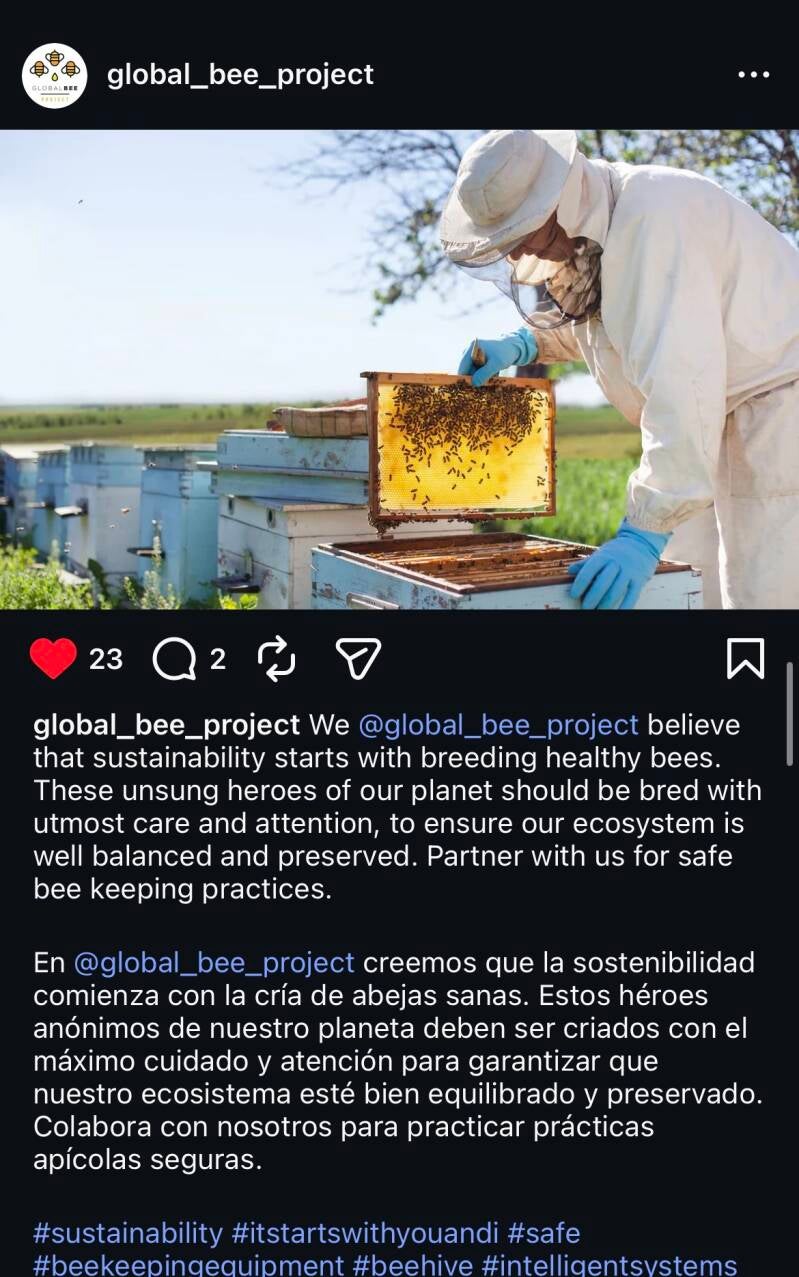Open the beekeeper photo in the post
Screen dimensions: 799x1277
[399, 369]
